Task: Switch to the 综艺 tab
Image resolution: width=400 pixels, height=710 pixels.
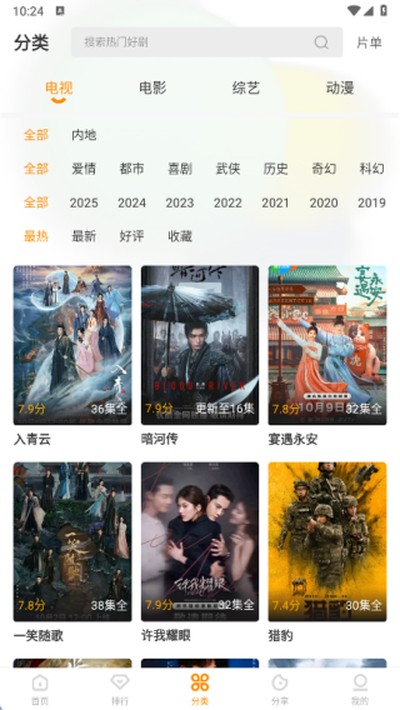Action: [x=246, y=88]
